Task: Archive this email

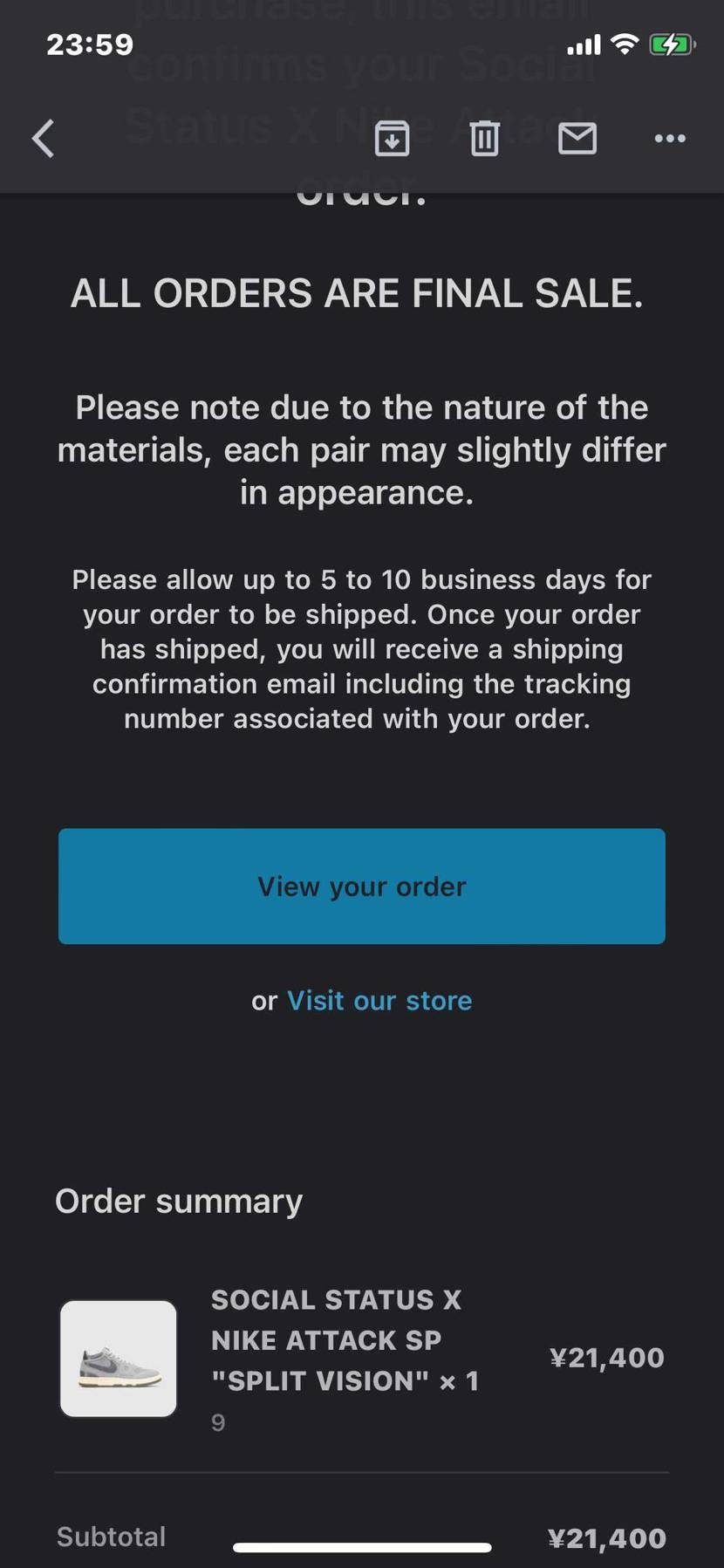Action: 392,139
